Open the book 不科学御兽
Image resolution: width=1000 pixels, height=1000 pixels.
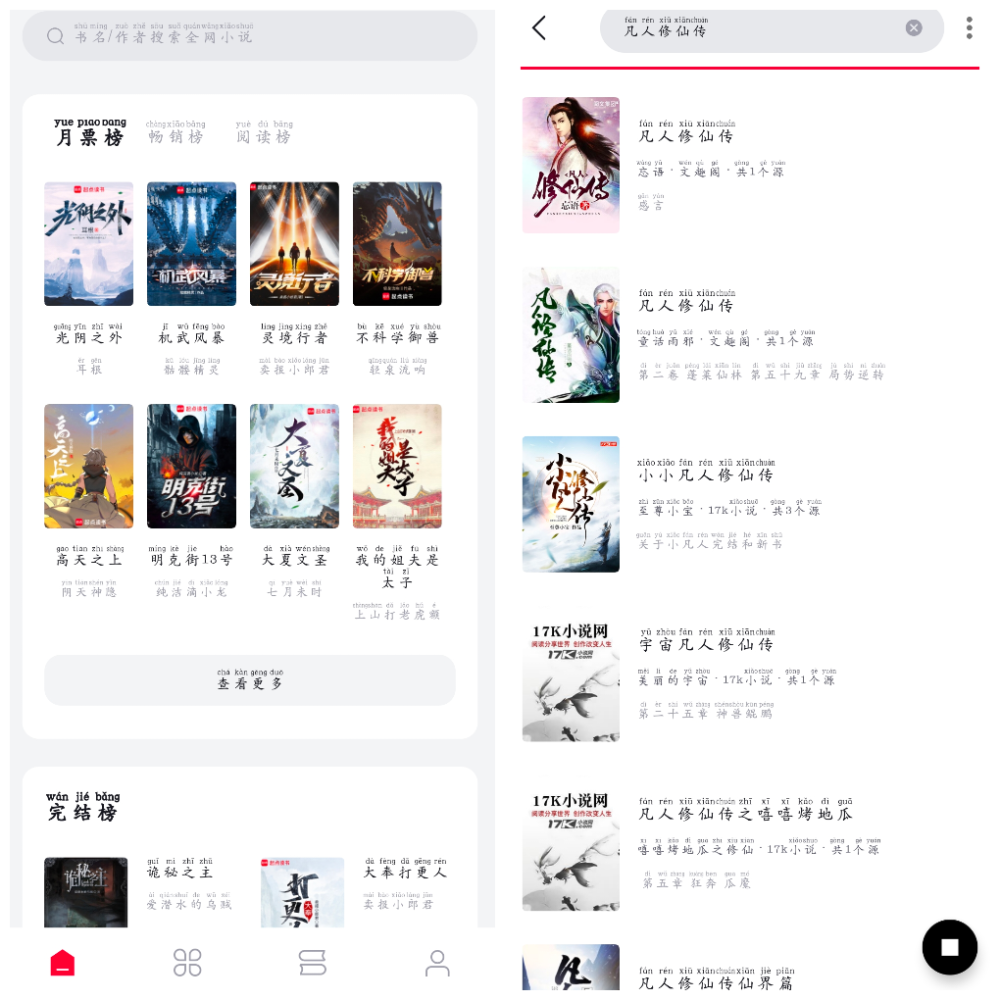[397, 244]
